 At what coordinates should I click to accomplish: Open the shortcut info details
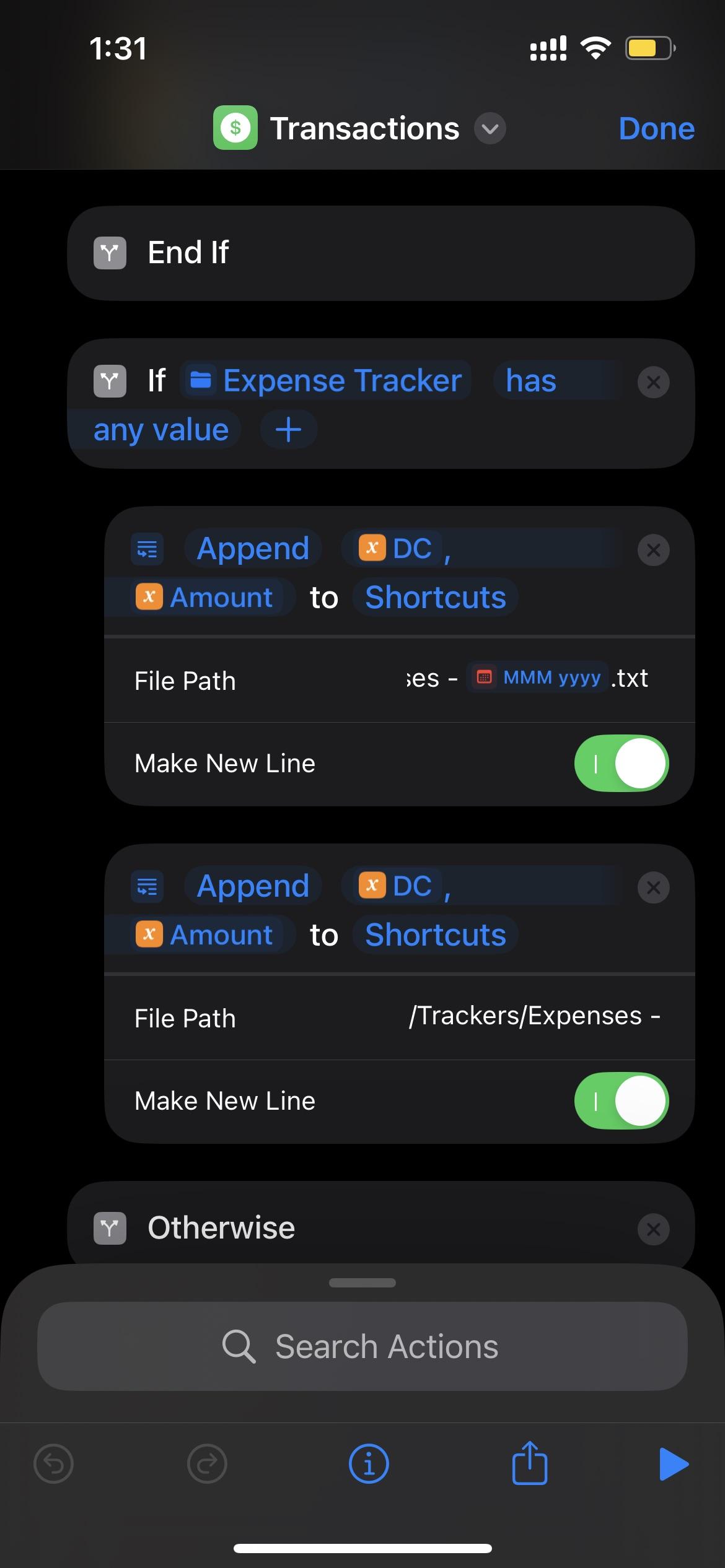(369, 1464)
